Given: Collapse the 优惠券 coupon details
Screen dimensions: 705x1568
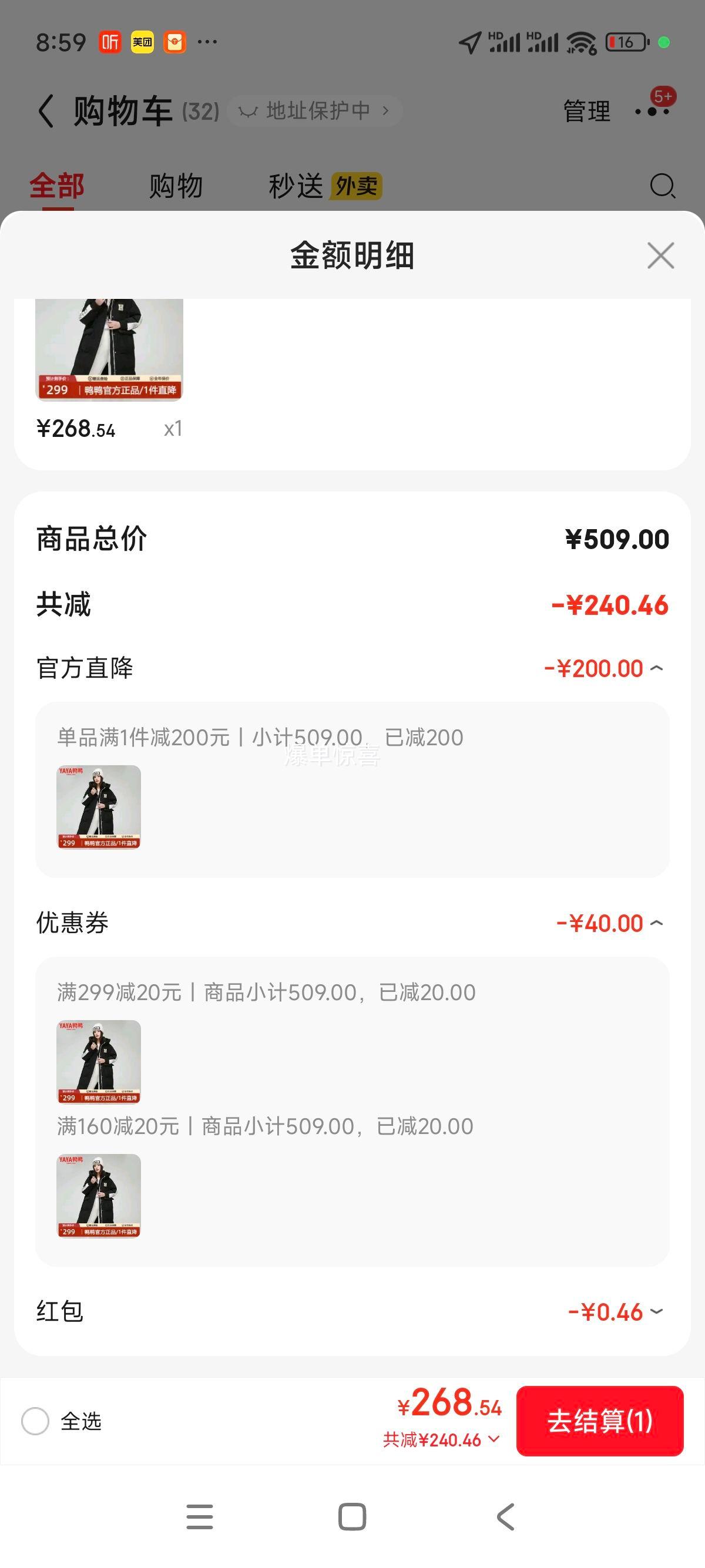Looking at the screenshot, I should (656, 923).
